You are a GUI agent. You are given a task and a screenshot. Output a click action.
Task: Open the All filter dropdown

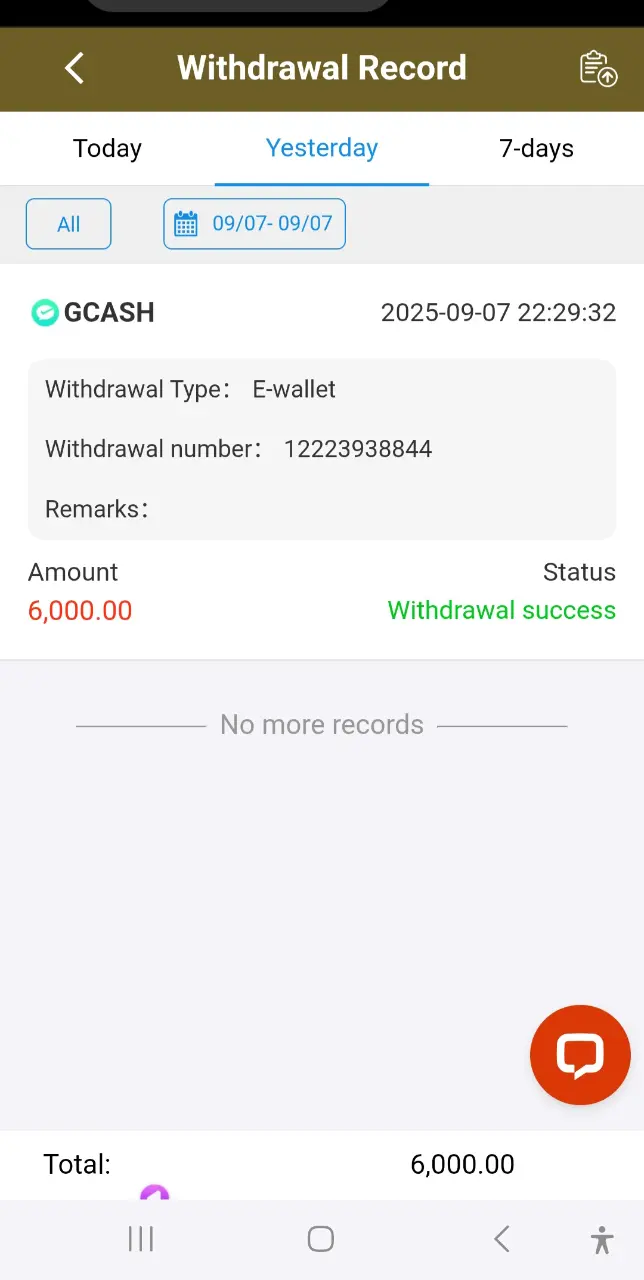tap(68, 224)
